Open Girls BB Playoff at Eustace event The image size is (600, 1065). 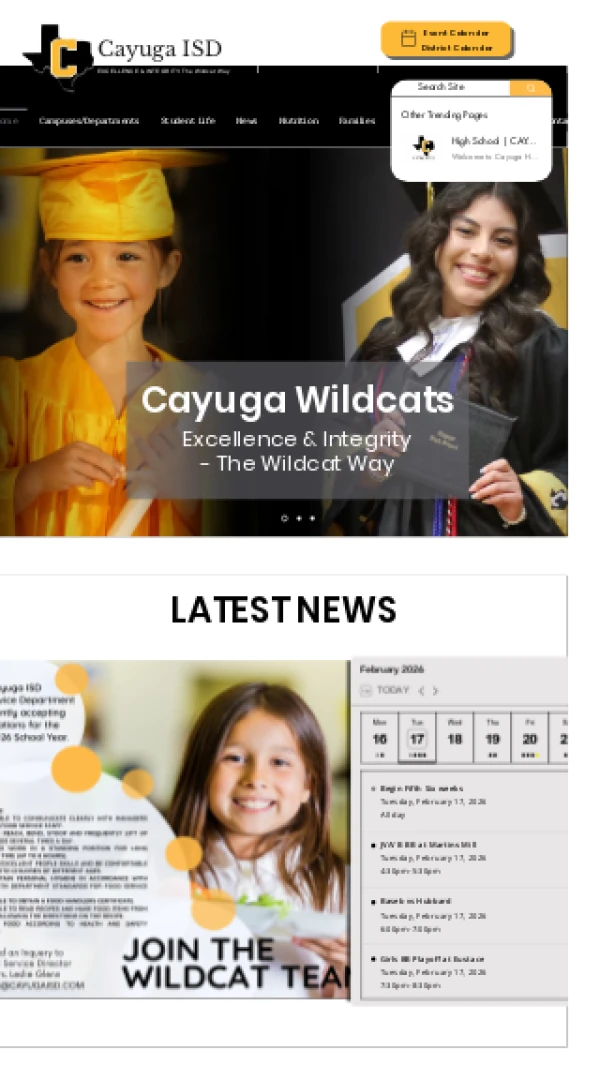tap(432, 959)
